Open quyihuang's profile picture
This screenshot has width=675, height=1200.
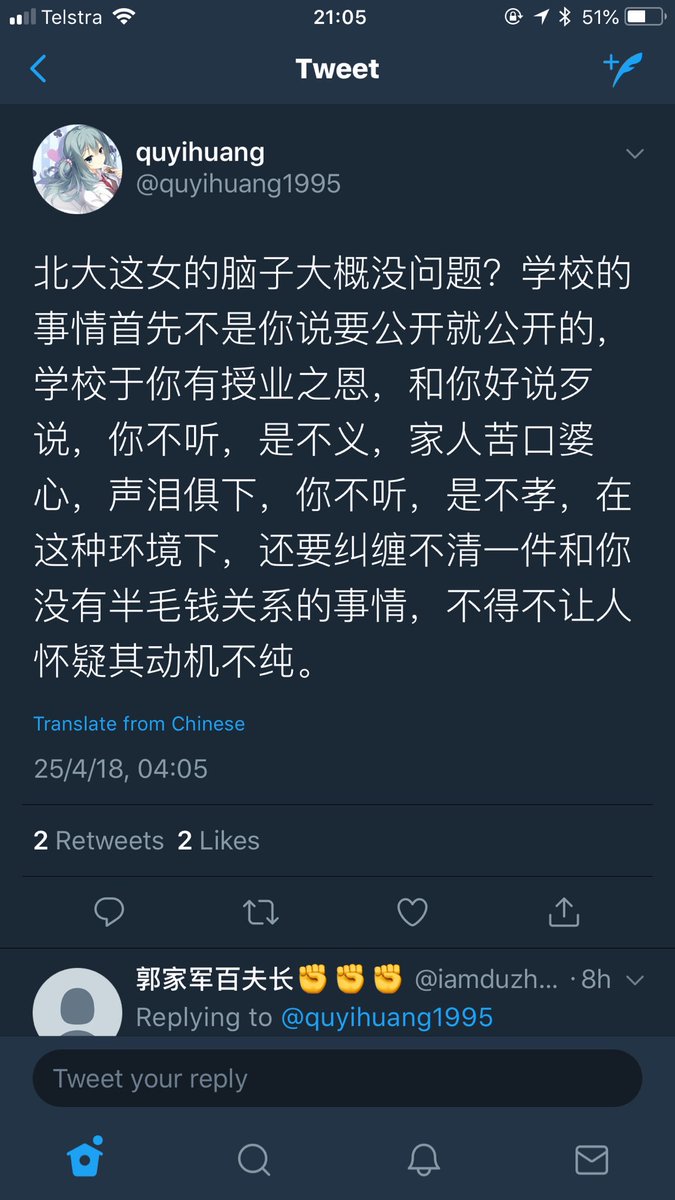(78, 170)
